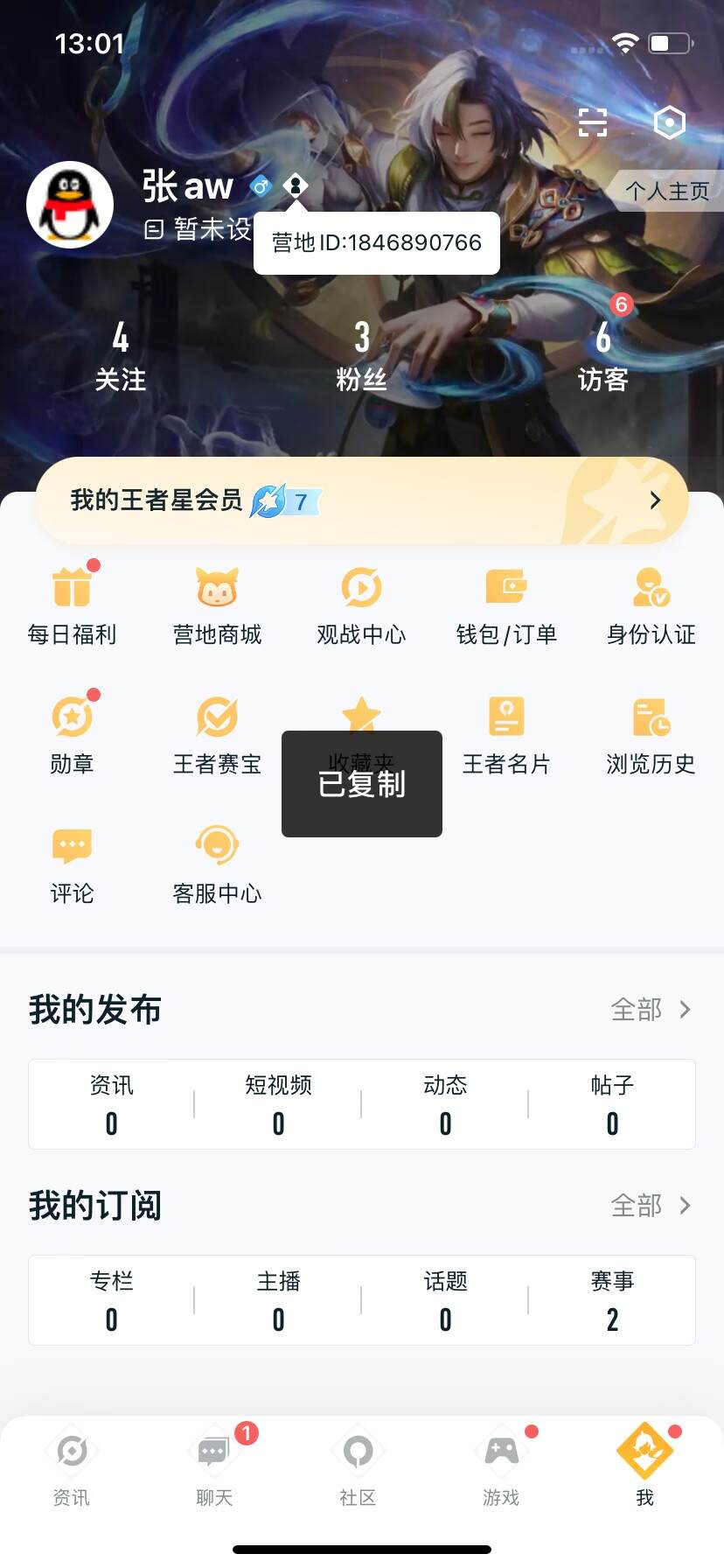
Task: Check the 王者赛宝 progress badge icon
Action: point(217,733)
